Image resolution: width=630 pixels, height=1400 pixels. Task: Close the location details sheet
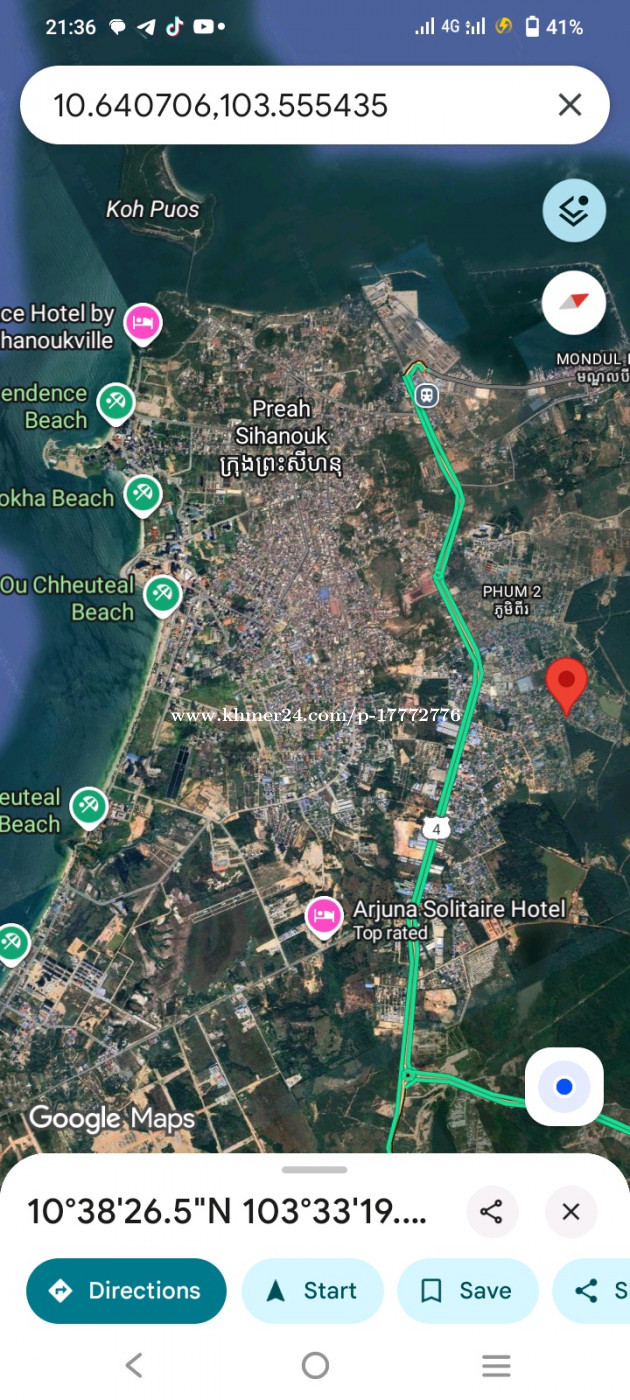571,1212
